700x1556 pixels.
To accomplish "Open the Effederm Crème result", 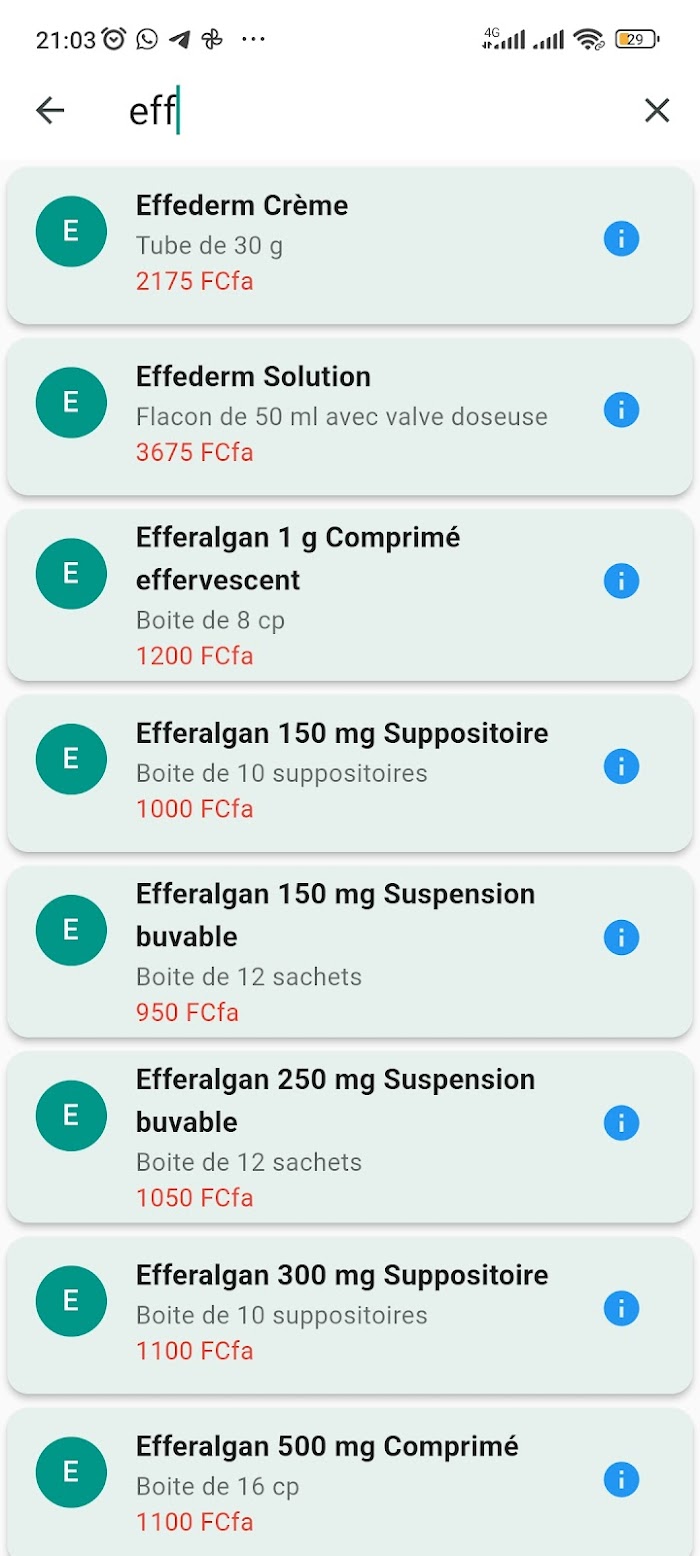I will tap(350, 246).
